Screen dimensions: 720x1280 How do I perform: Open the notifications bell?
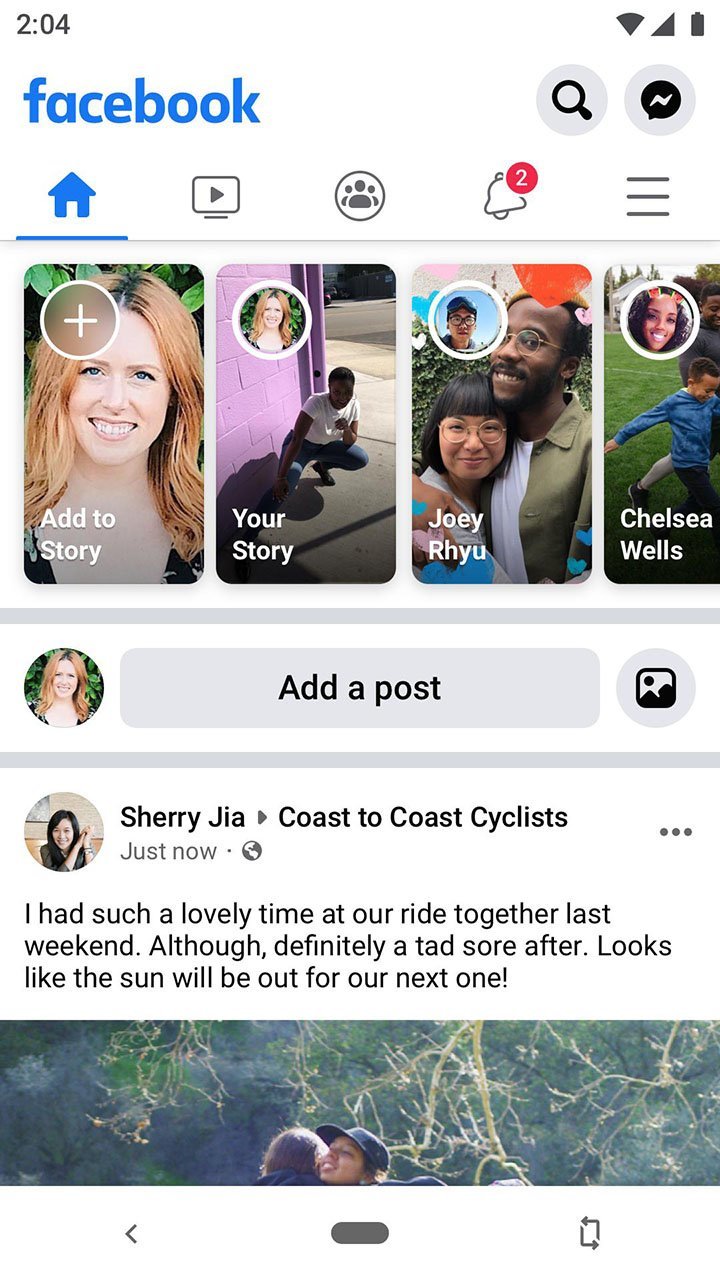click(x=506, y=195)
